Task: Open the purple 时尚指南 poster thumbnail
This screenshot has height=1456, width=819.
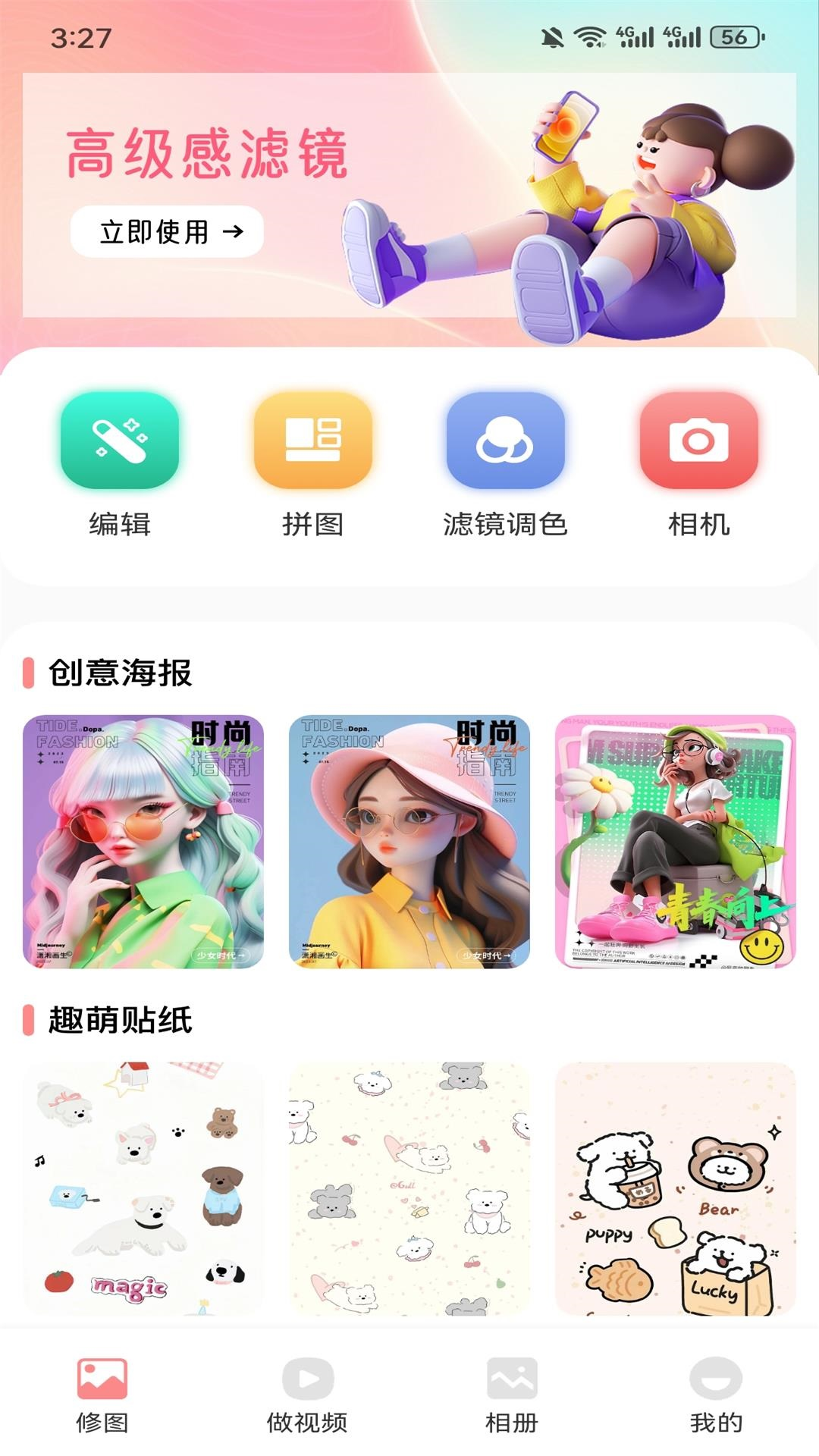Action: 144,838
